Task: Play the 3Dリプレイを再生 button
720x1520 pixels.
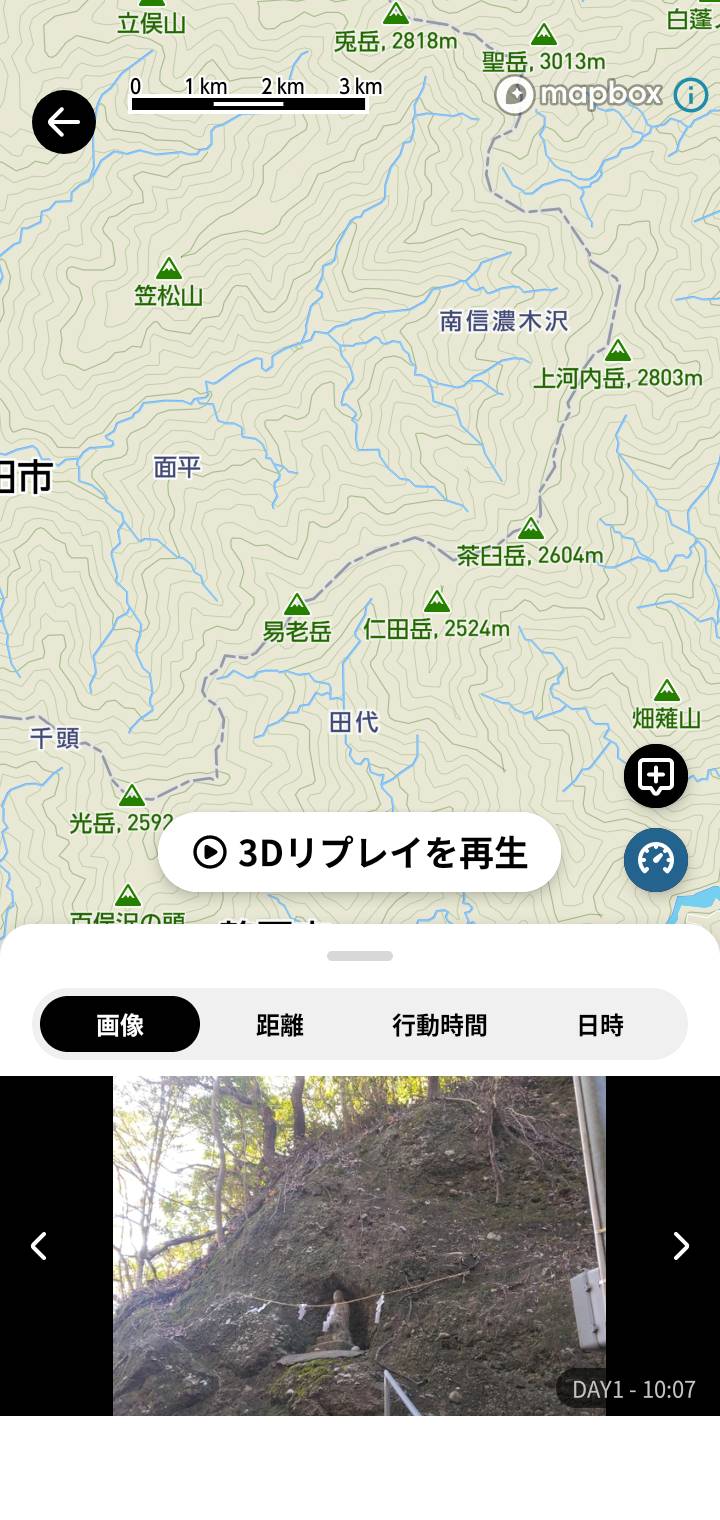Action: [x=359, y=853]
